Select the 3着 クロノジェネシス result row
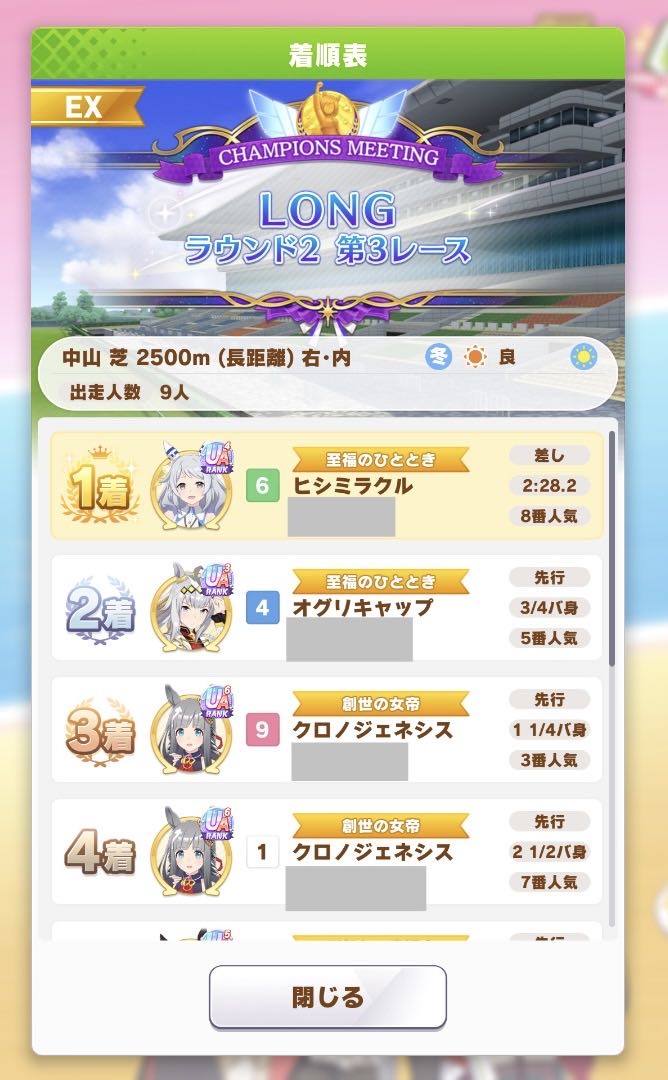Screen dimensions: 668x1080 coord(326,730)
